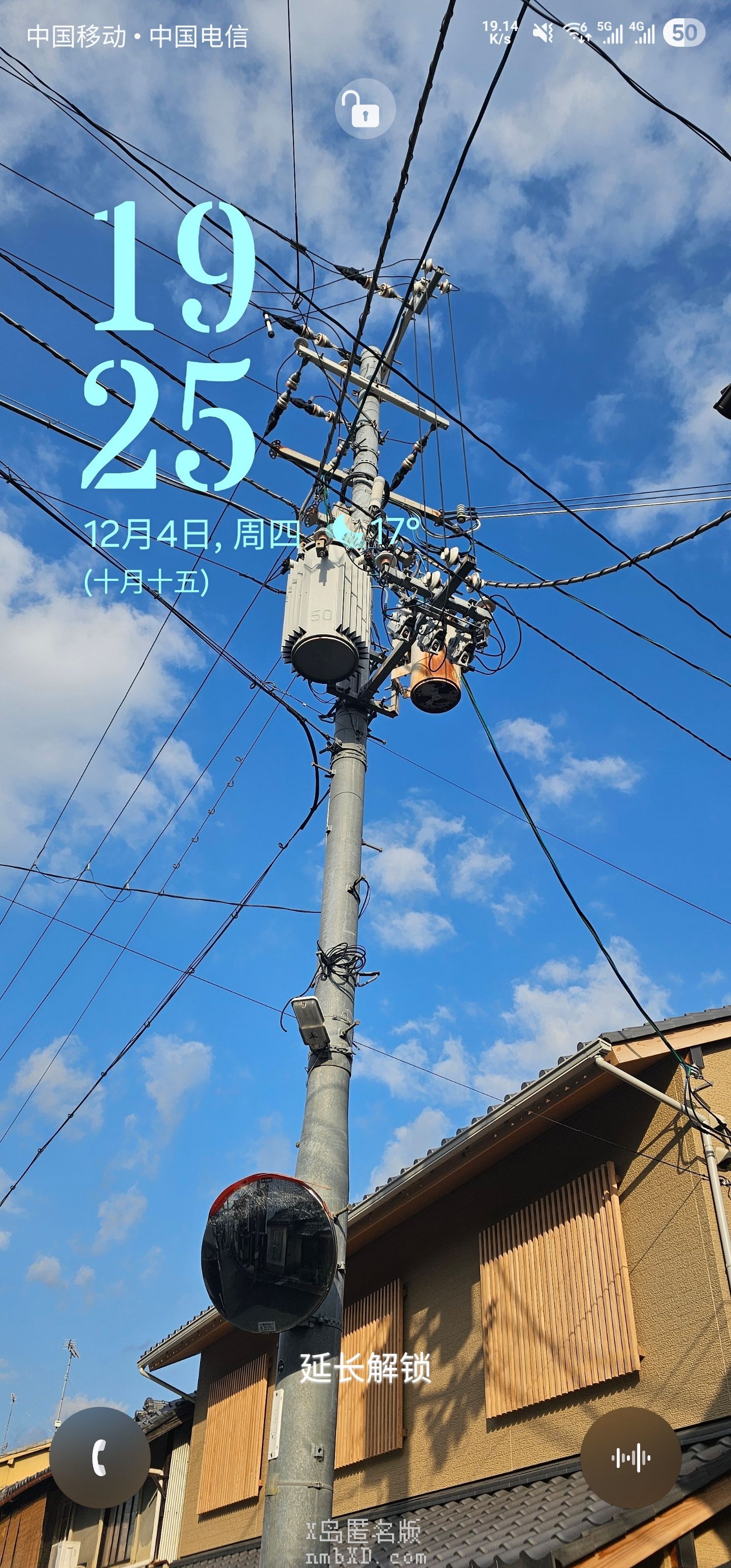
Task: Open the voice assistant shortcut
Action: tap(630, 1457)
